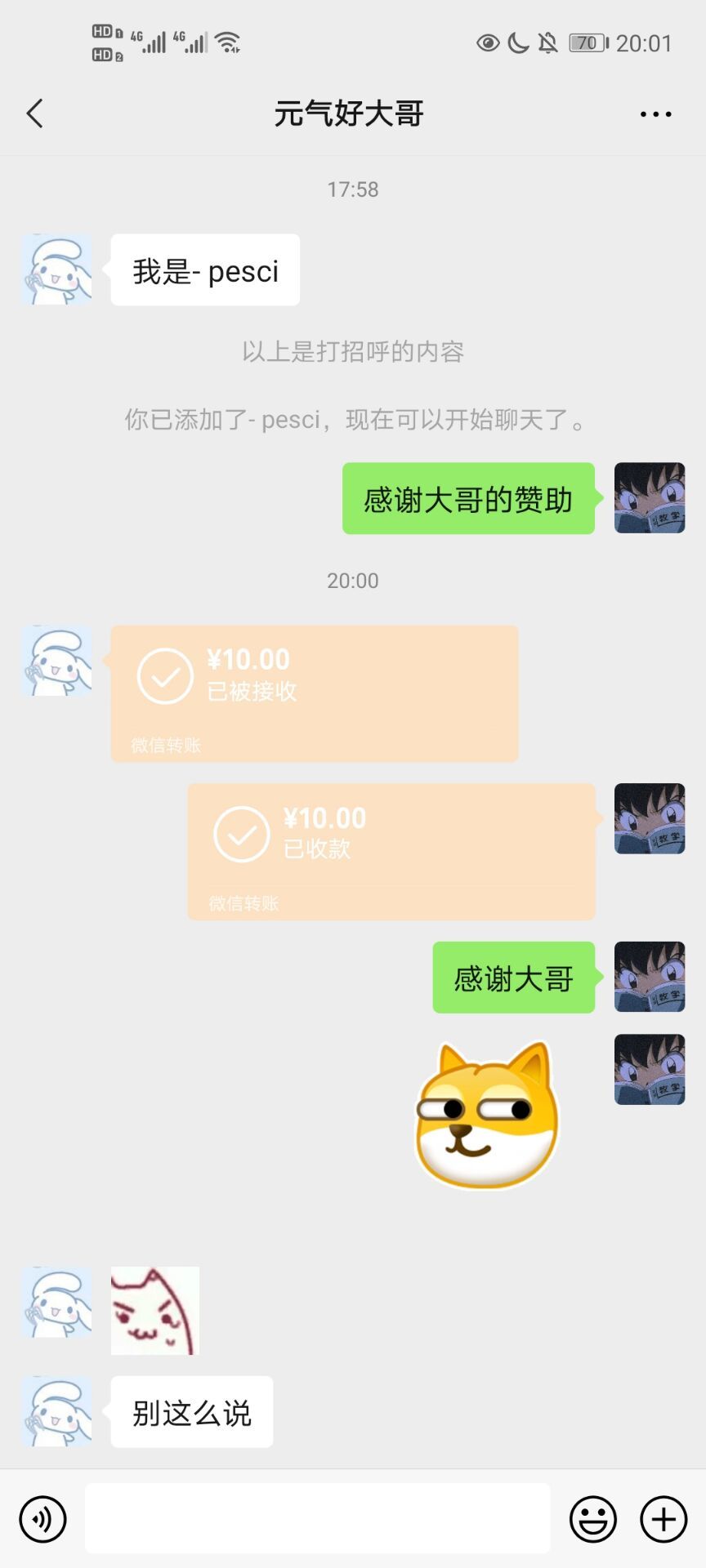Open your own avatar next to 感谢大哥
706x1568 pixels.
click(x=650, y=978)
